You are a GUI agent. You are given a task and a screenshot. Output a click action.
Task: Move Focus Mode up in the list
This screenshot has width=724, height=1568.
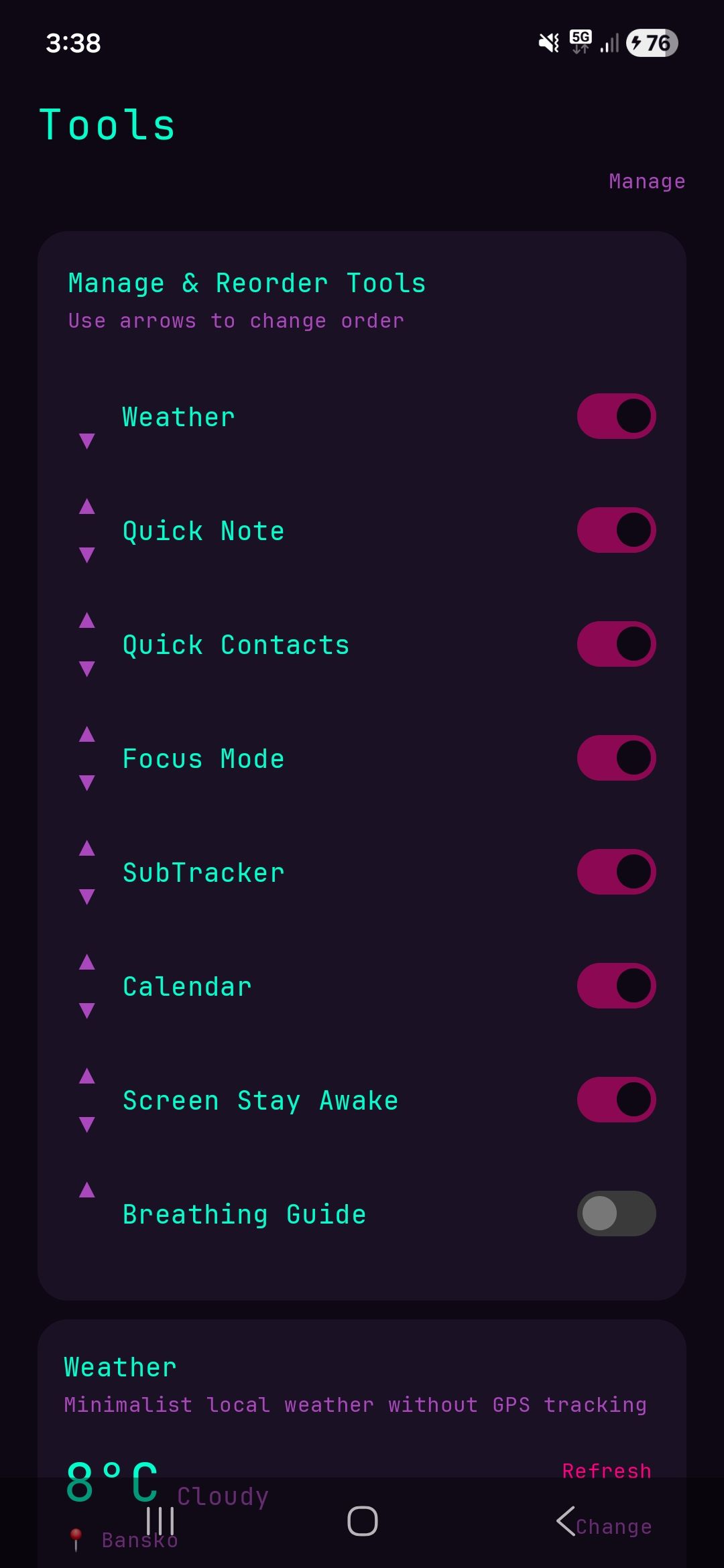pos(87,734)
